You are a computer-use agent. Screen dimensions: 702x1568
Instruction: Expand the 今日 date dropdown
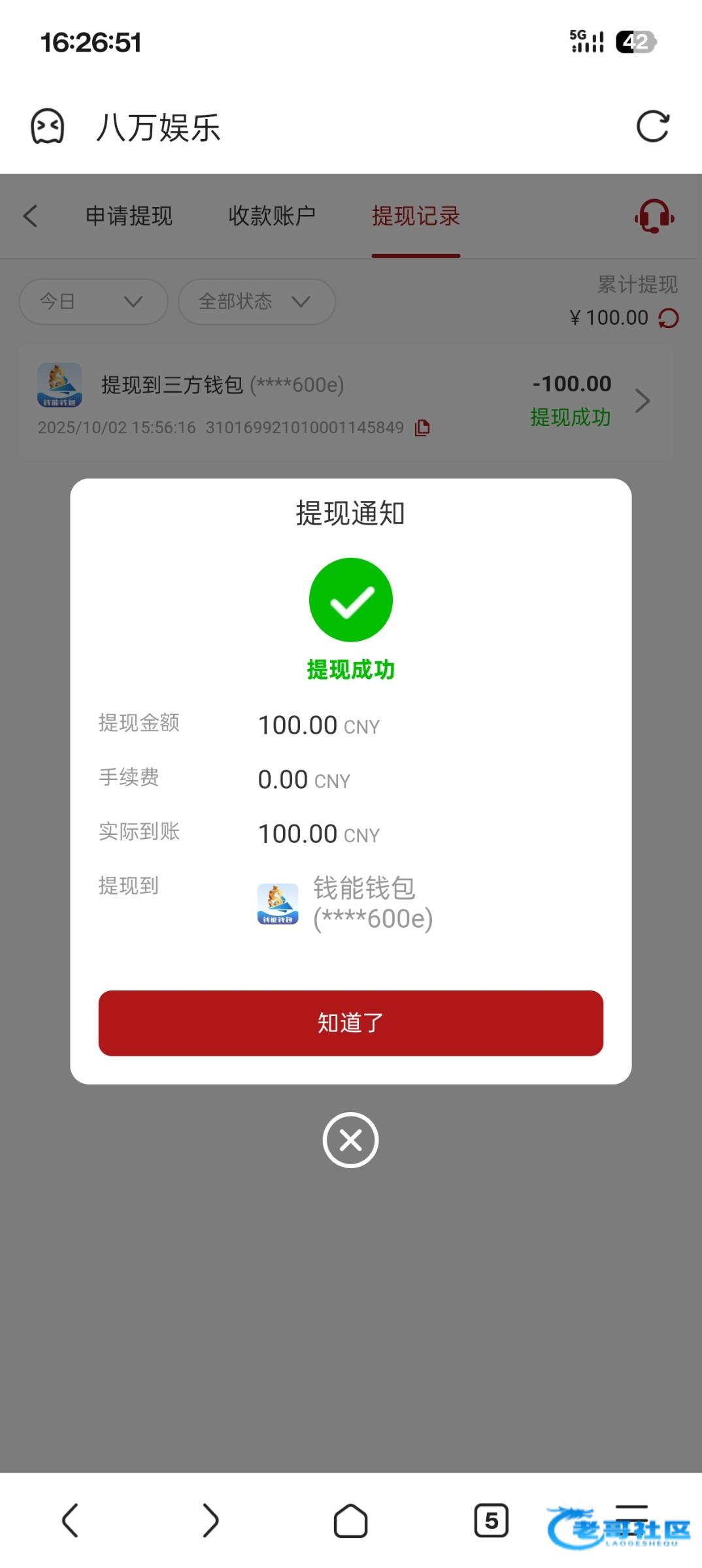(x=93, y=301)
